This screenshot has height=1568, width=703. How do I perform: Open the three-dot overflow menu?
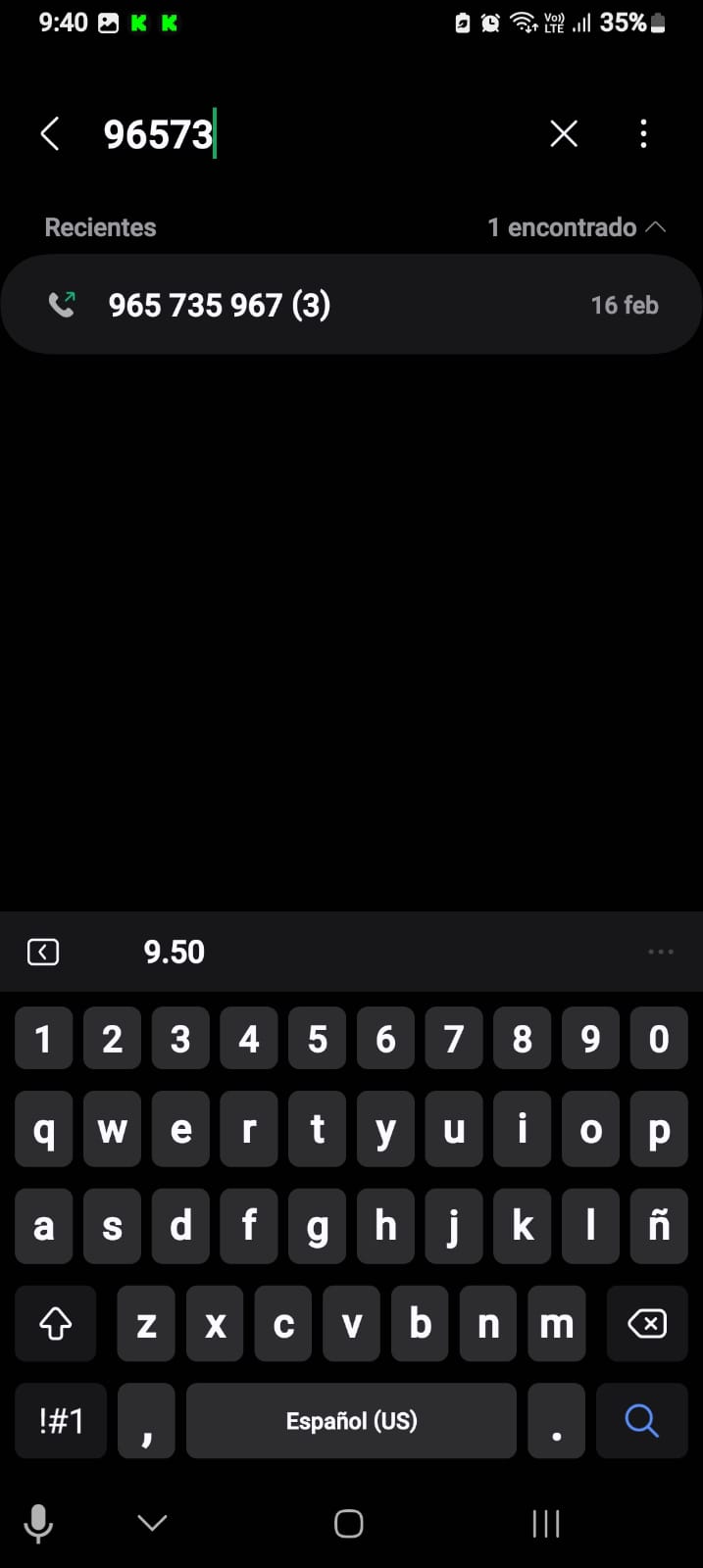[643, 134]
